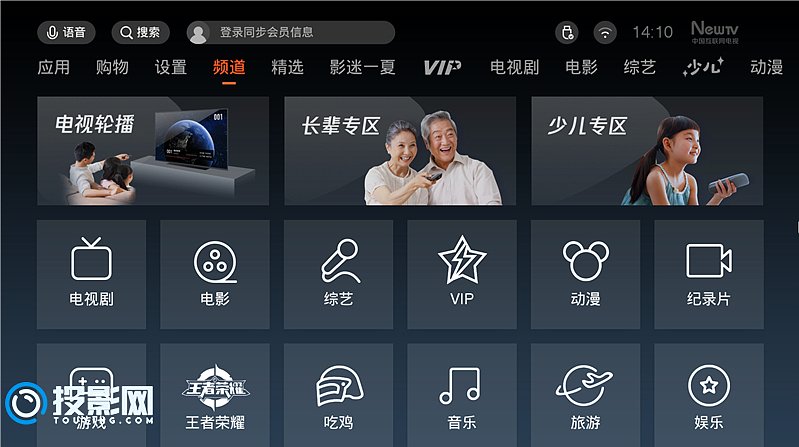Open the 长辈专区 banner card
Viewport: 799px width, 447px height.
click(x=400, y=150)
